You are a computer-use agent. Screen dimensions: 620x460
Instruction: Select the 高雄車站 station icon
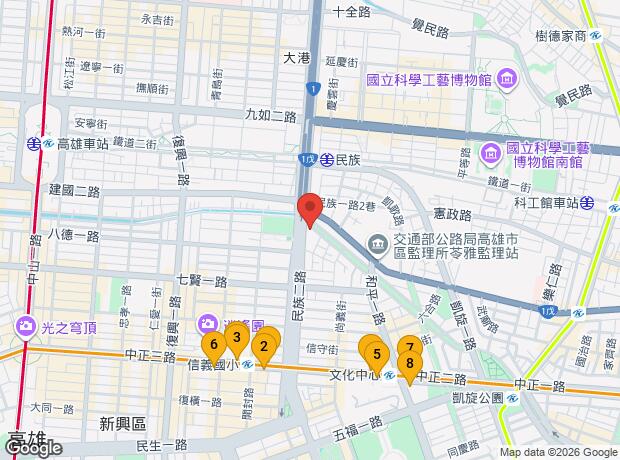[x=33, y=143]
